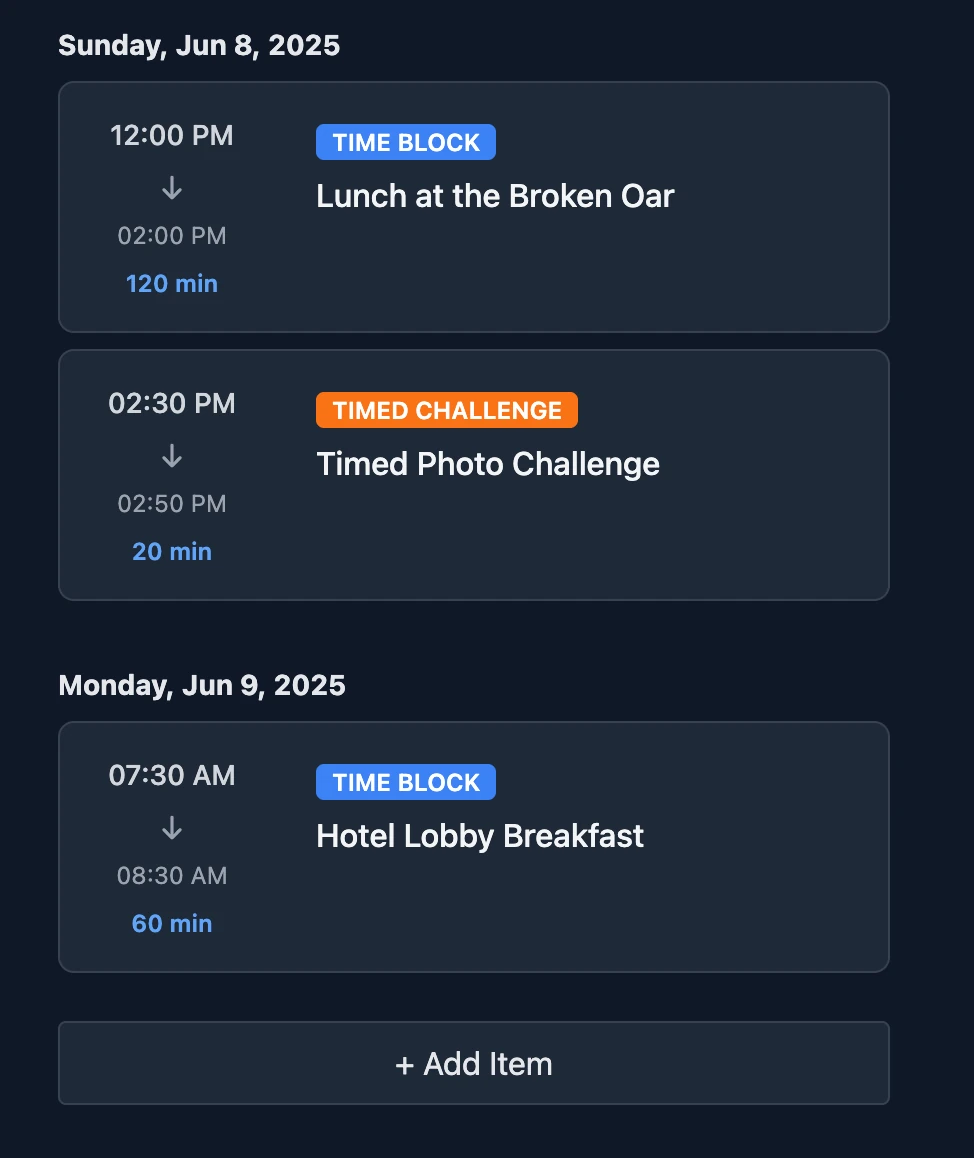
Task: Open the Timed Photo Challenge item
Action: pyautogui.click(x=488, y=465)
